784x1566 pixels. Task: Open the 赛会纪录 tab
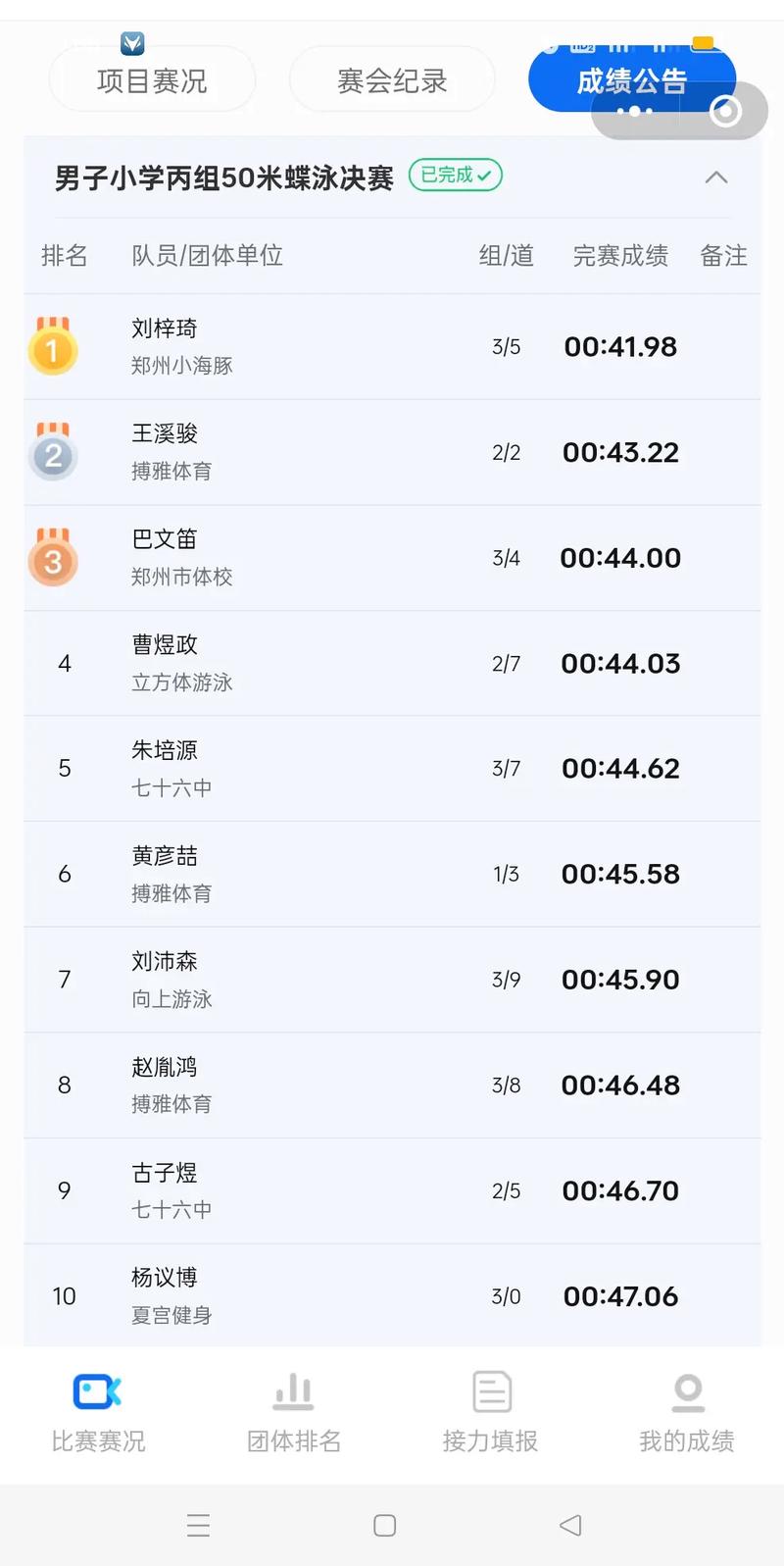[392, 80]
